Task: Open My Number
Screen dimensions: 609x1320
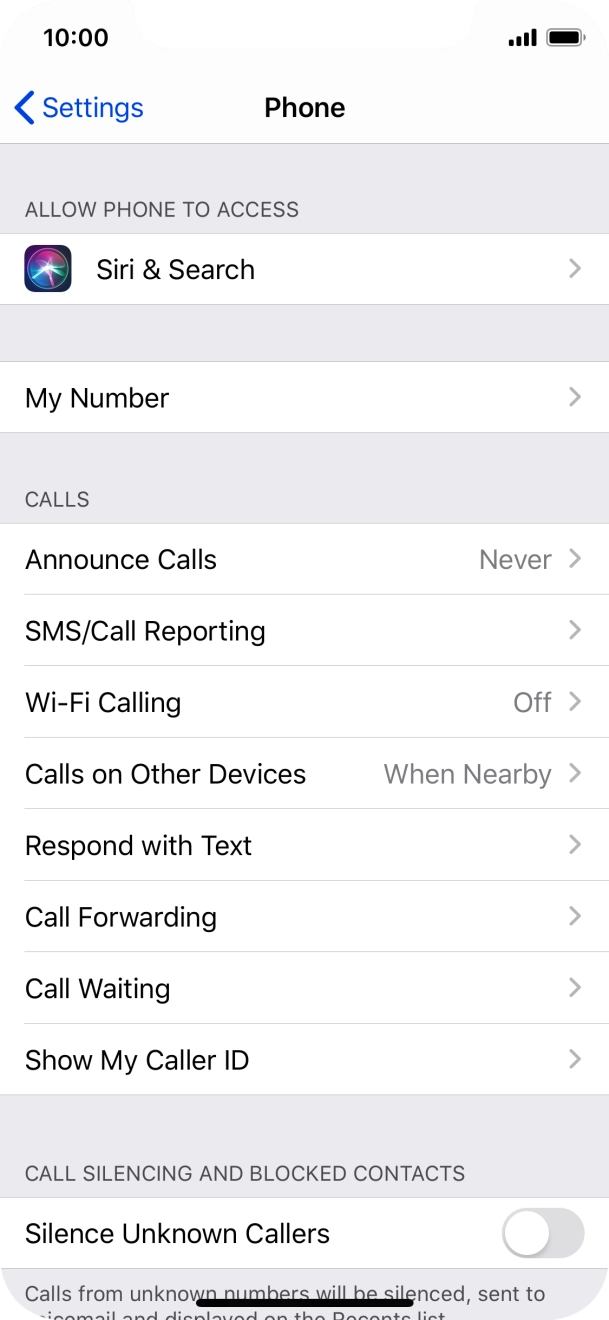Action: click(x=304, y=398)
